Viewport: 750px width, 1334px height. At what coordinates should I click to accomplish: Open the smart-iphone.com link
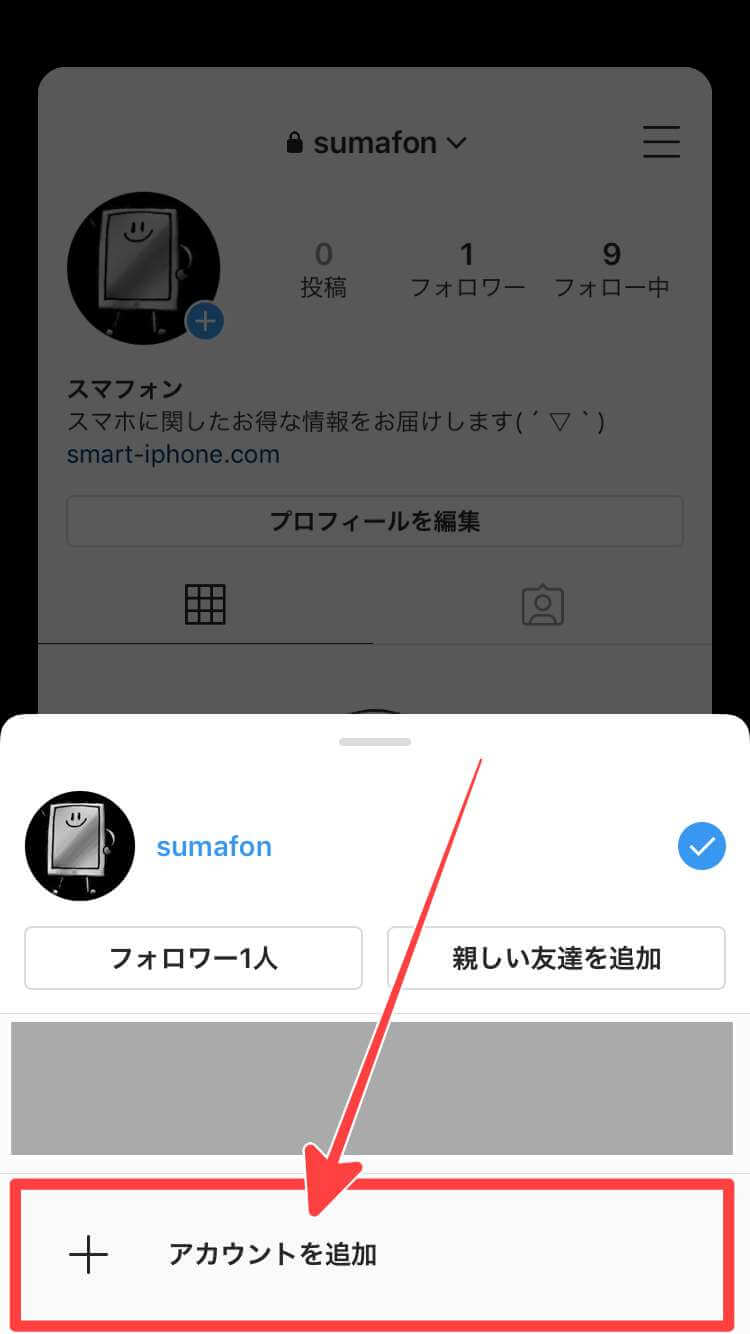173,455
